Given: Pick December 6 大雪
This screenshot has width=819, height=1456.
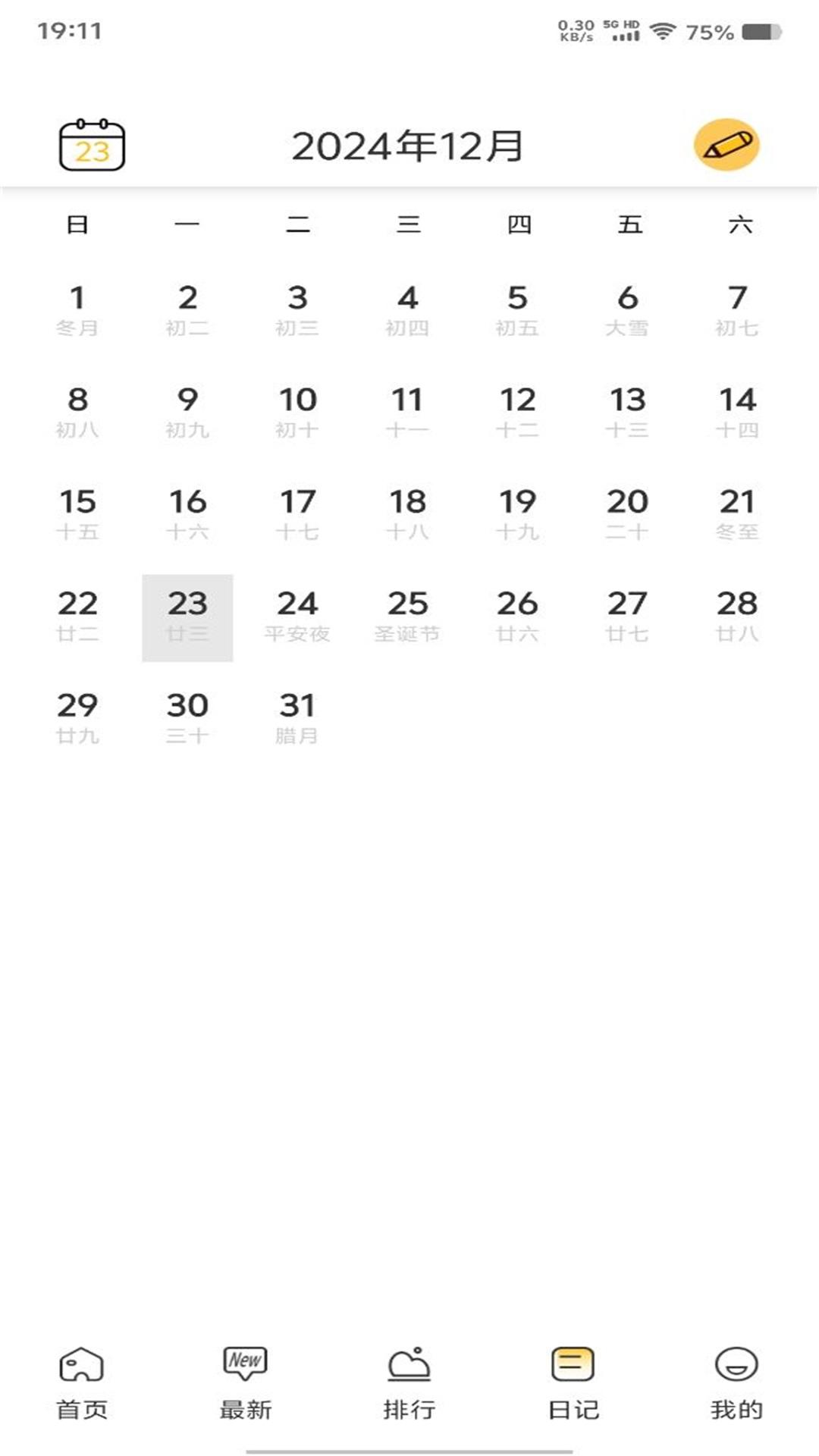Looking at the screenshot, I should 627,312.
